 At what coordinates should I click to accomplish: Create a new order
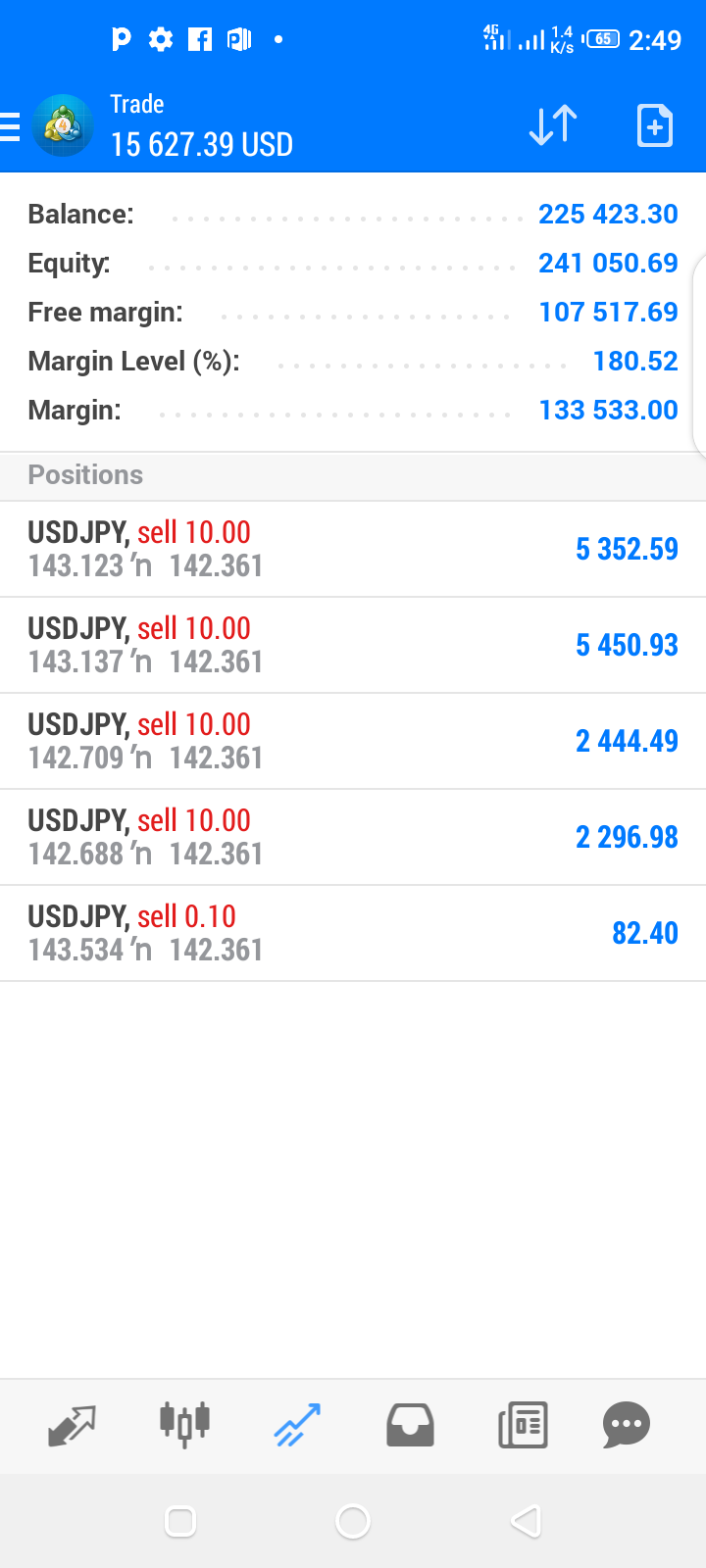(x=654, y=125)
